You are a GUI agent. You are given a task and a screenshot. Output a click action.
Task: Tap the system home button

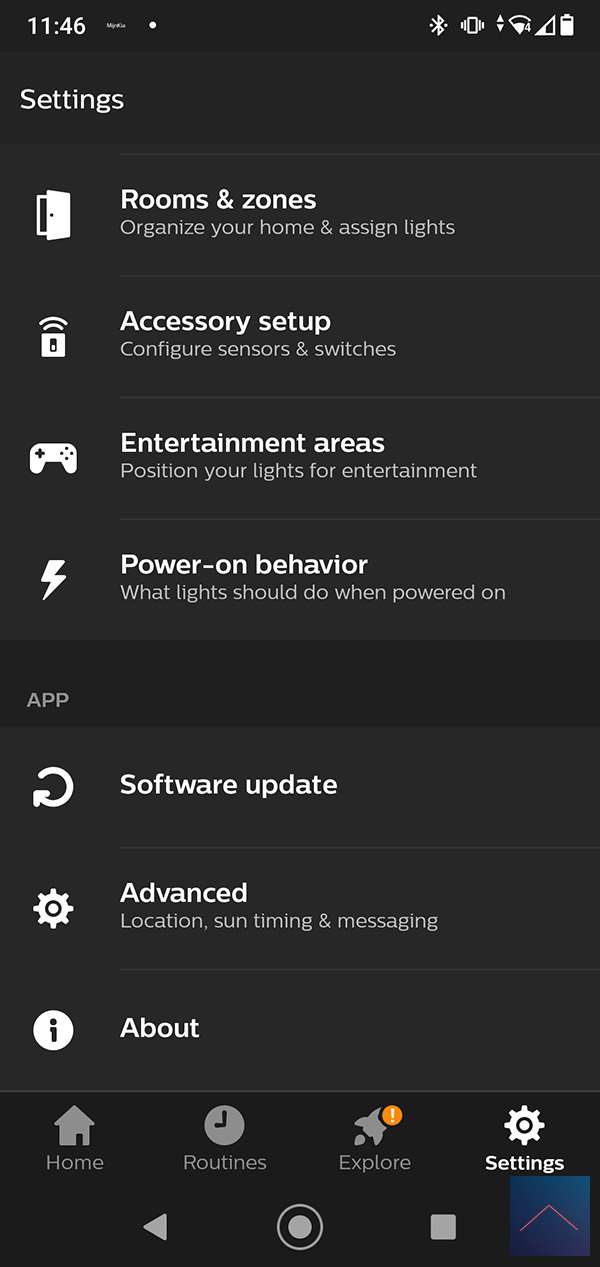coord(300,1227)
